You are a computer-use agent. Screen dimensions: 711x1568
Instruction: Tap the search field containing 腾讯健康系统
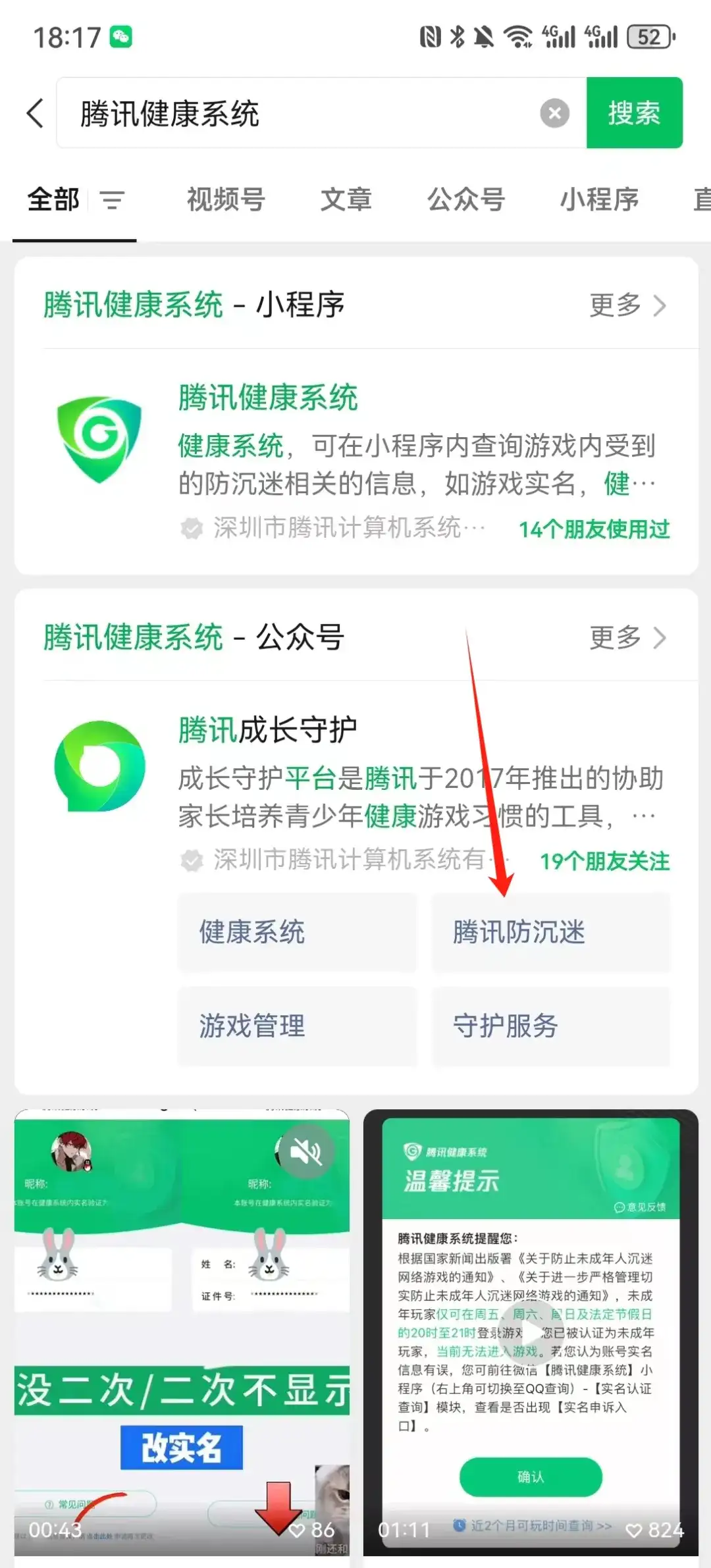click(321, 113)
